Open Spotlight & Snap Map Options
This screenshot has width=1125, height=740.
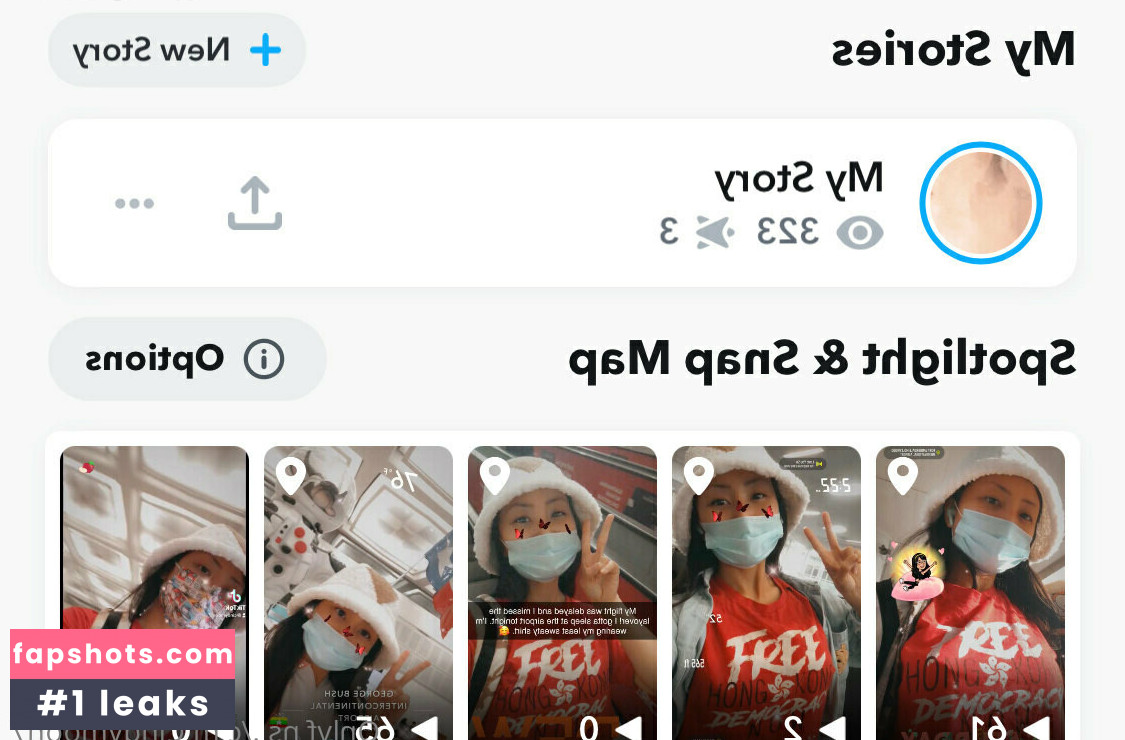187,359
